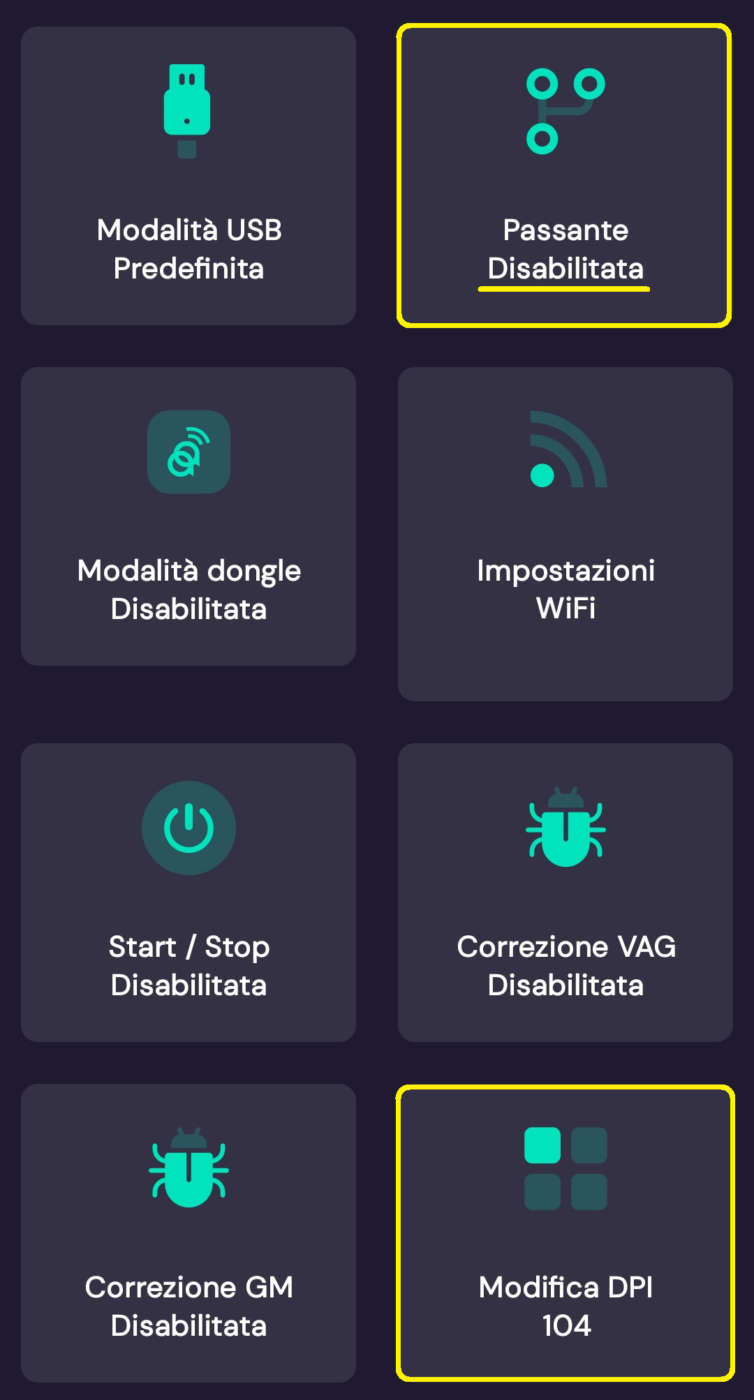Open Impostazioni WiFi
The height and width of the screenshot is (1400, 754).
tap(565, 534)
